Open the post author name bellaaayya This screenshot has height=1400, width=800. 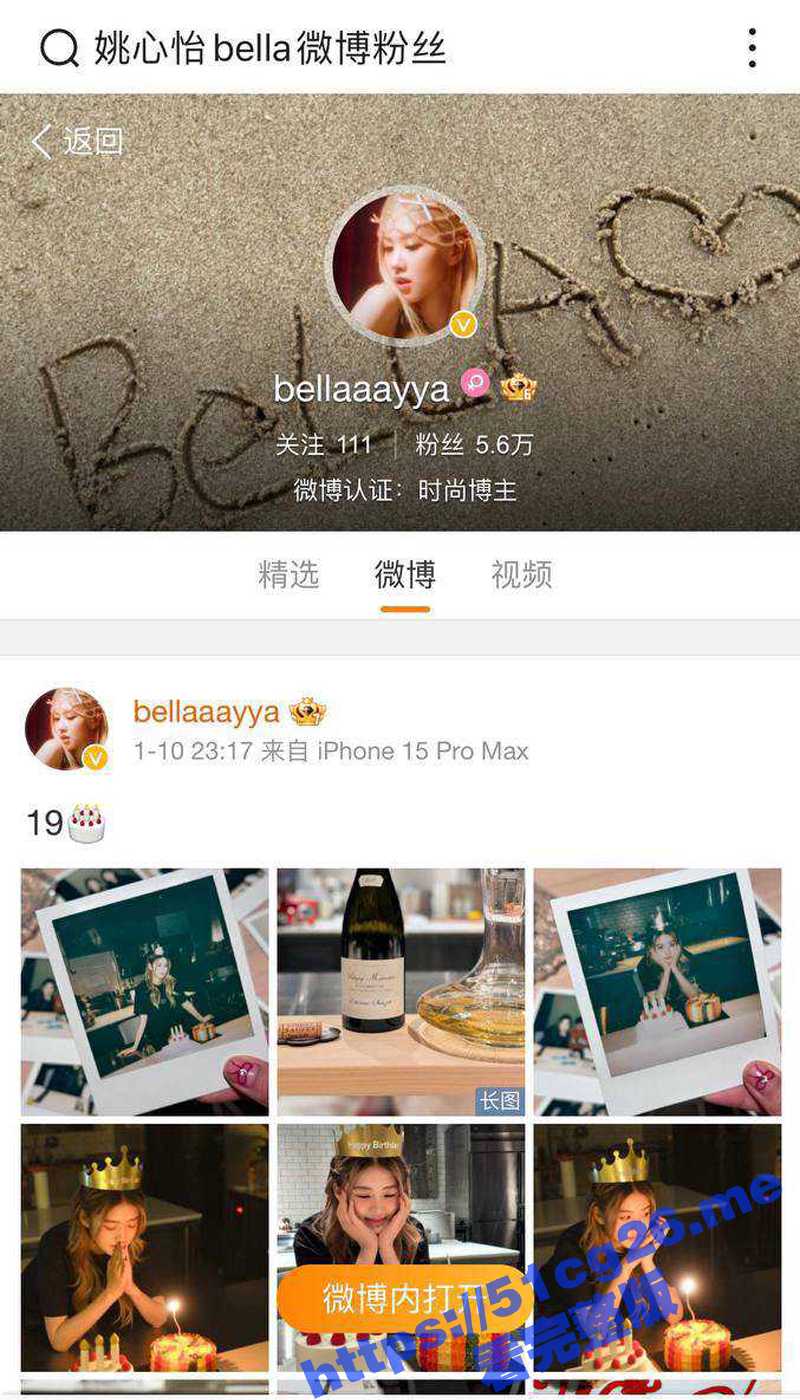(206, 712)
